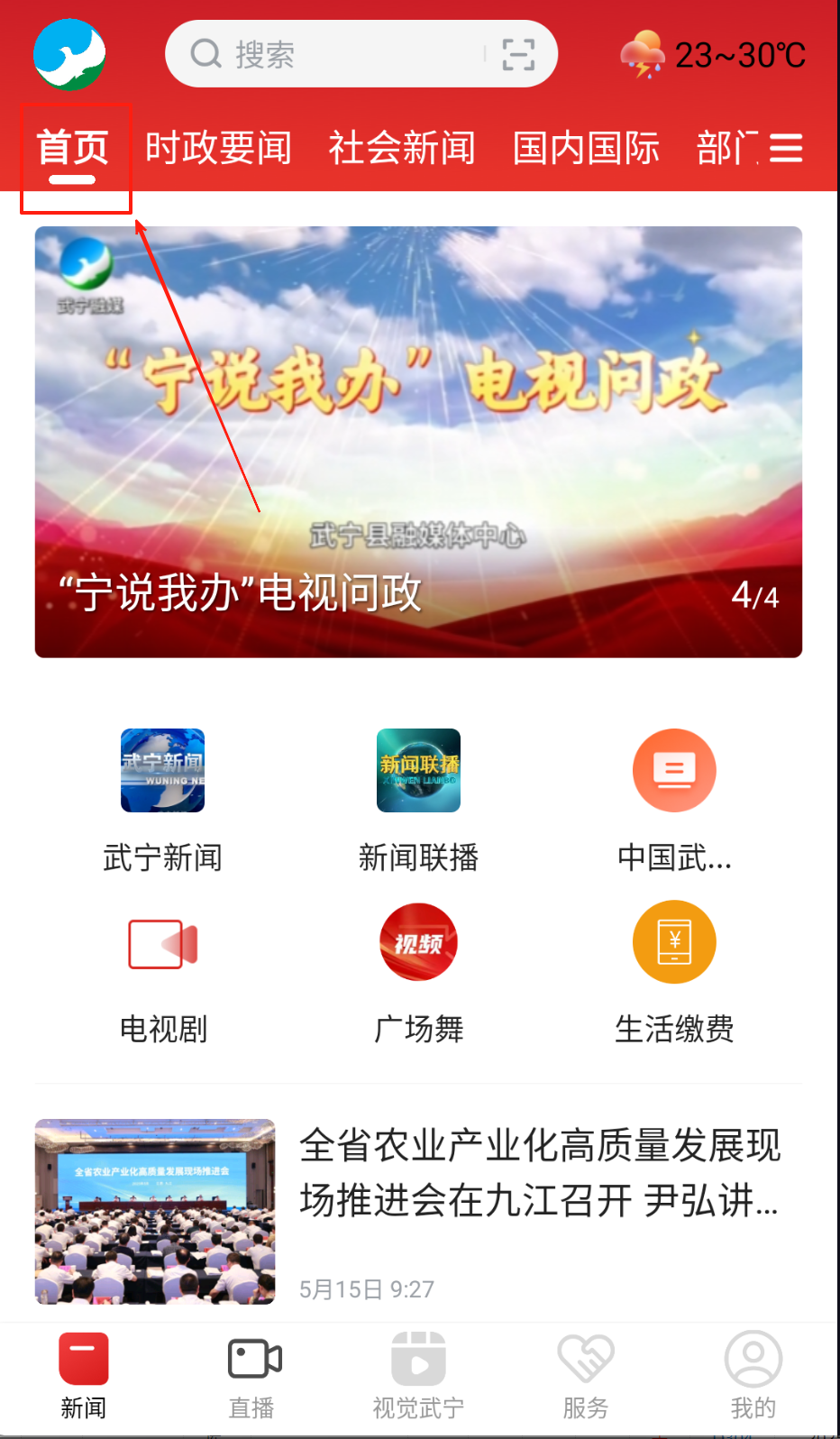Open the channel list menu icon
The height and width of the screenshot is (1439, 840).
[x=786, y=149]
